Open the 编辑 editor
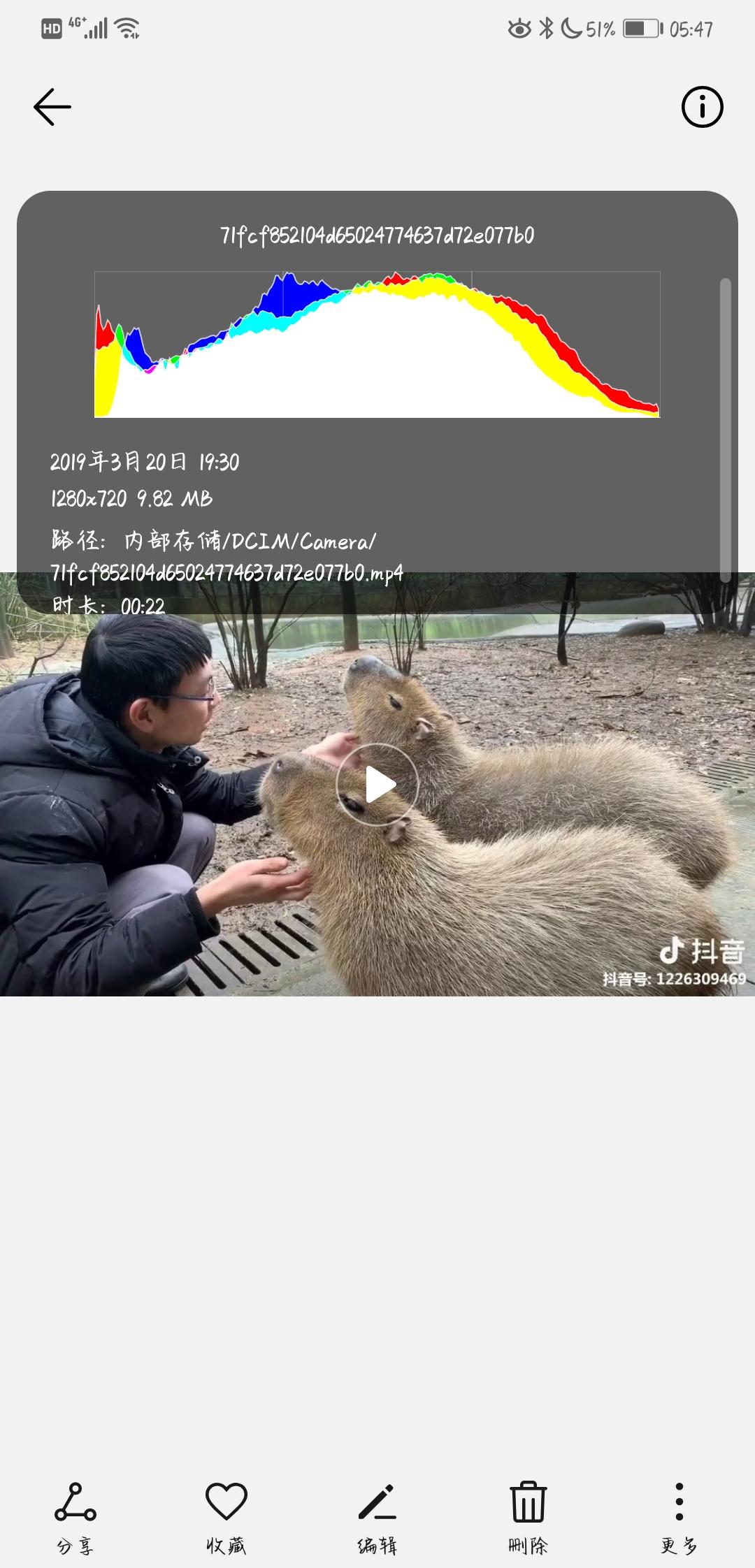This screenshot has width=755, height=1568. coord(377,1516)
